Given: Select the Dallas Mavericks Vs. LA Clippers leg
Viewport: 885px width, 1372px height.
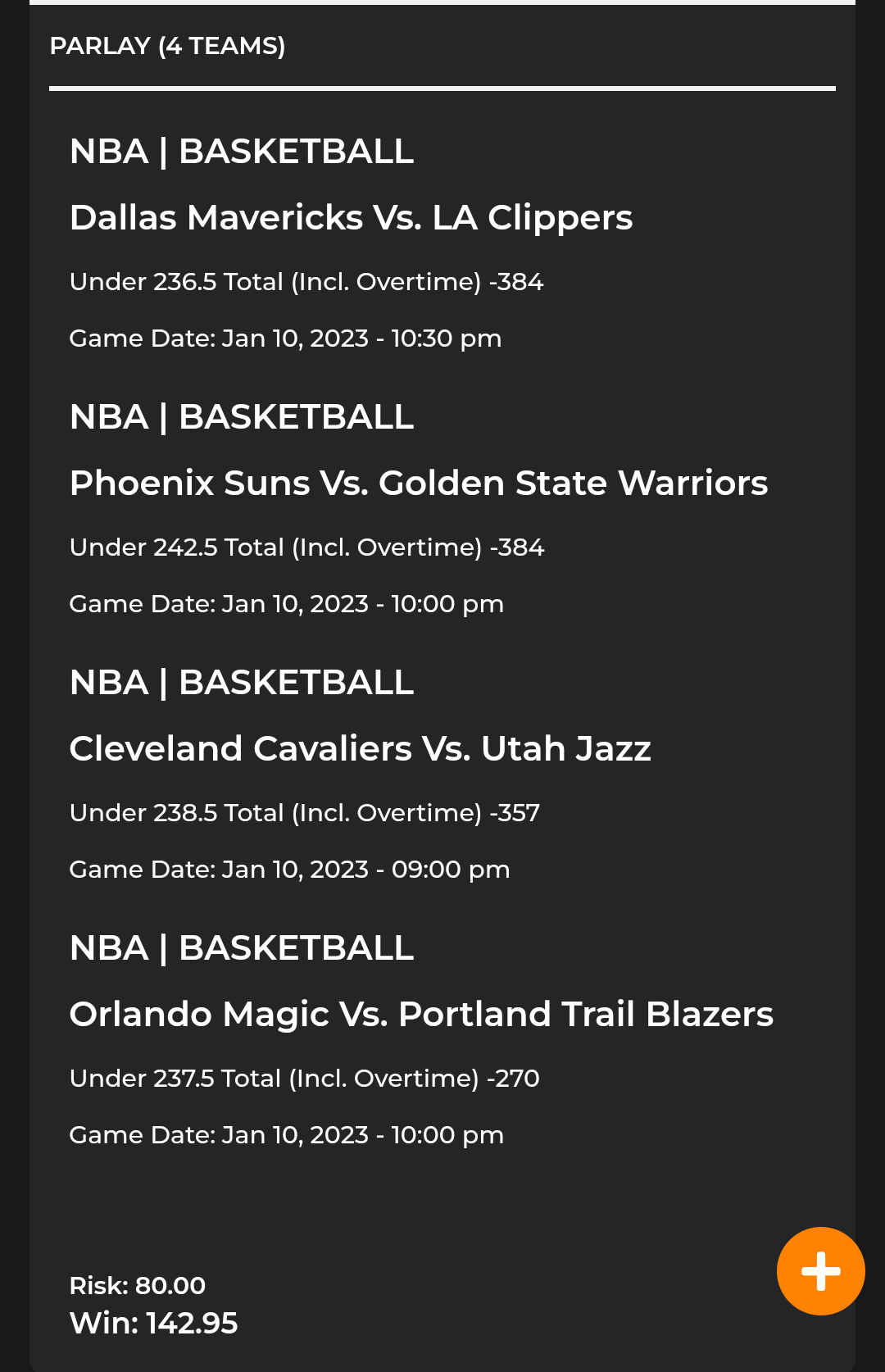Looking at the screenshot, I should (351, 217).
